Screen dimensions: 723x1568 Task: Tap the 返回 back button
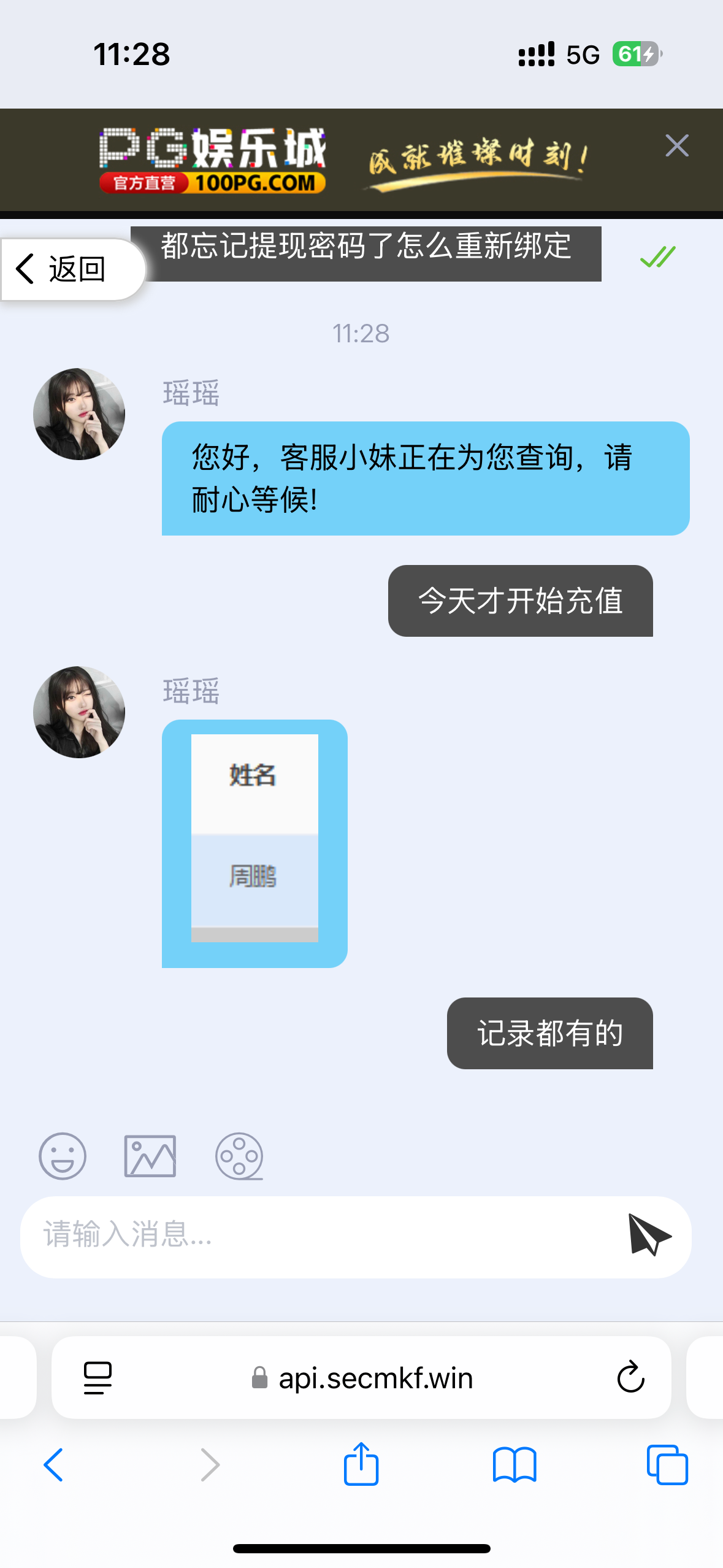[72, 269]
